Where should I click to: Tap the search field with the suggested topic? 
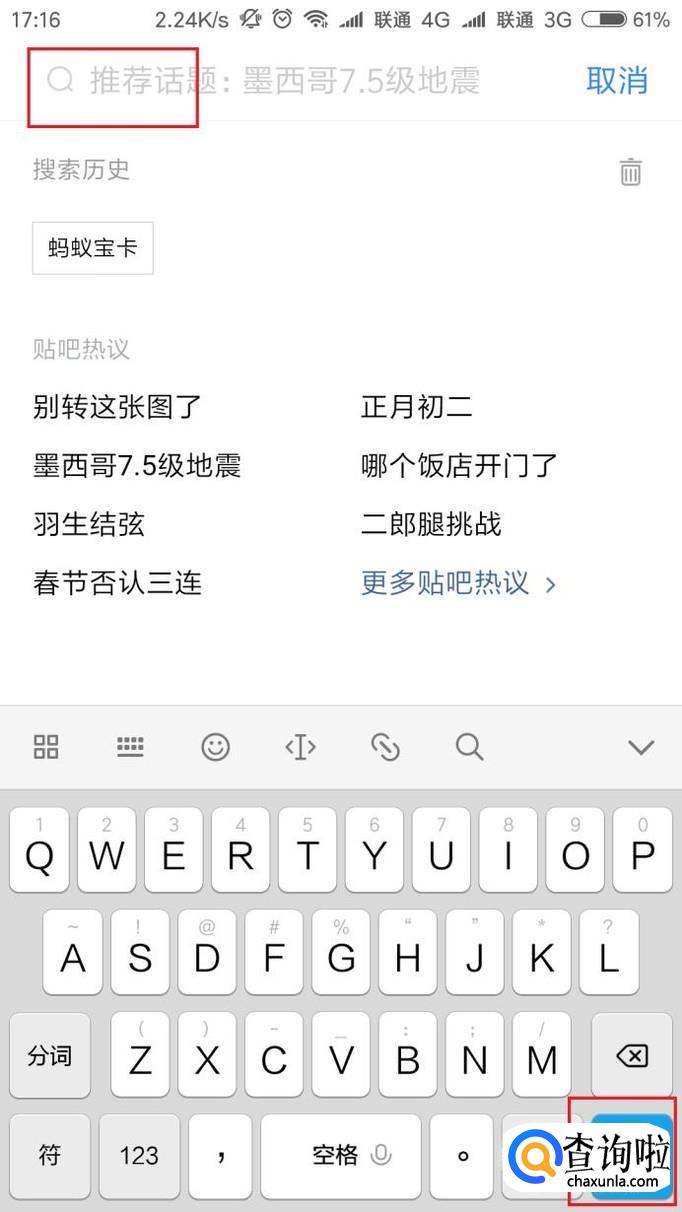(285, 80)
